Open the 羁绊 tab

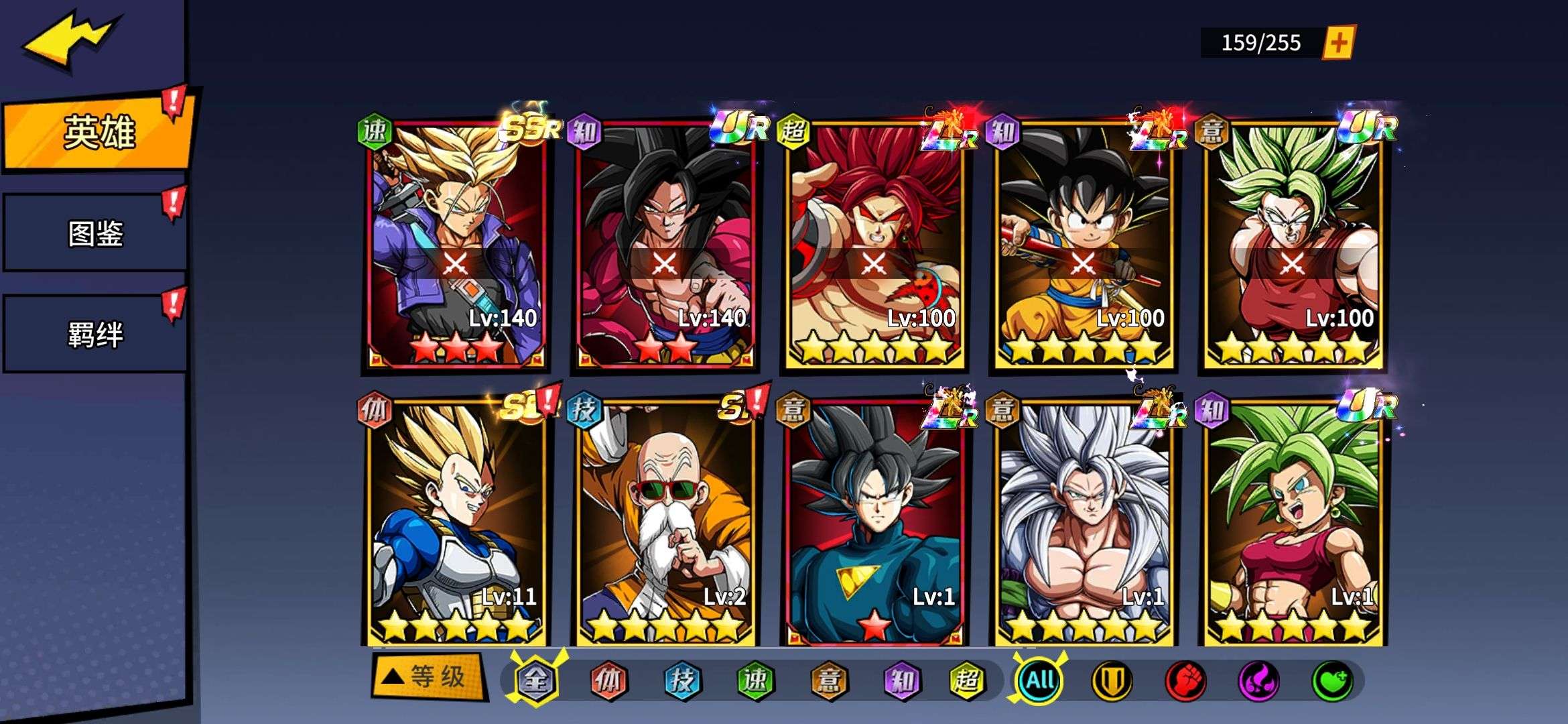[95, 334]
